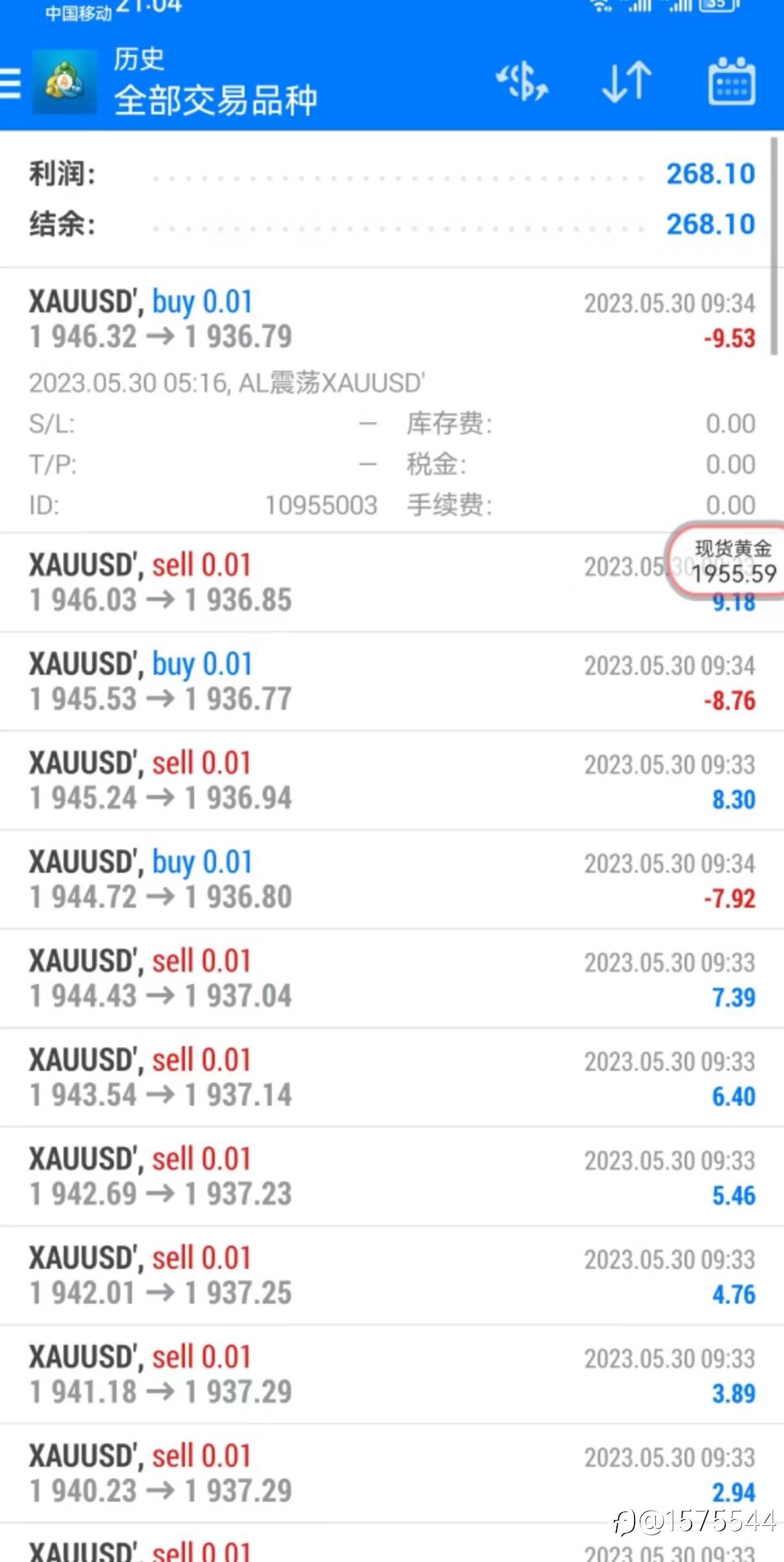Expand the sell trade opened at 1 944.43
The height and width of the screenshot is (1562, 784).
coord(392,978)
